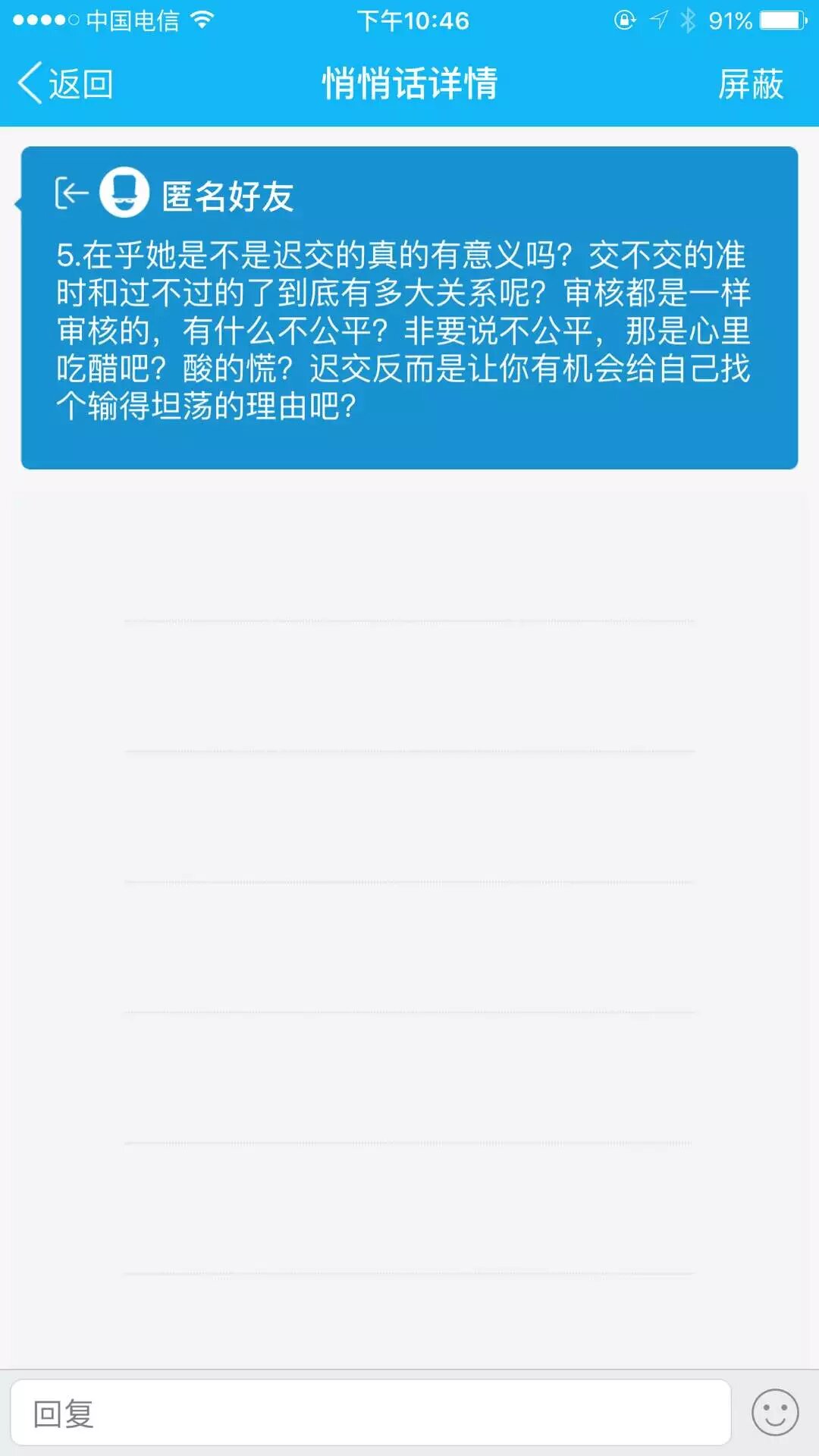Focus the 回复 reply text field

[x=370, y=1413]
